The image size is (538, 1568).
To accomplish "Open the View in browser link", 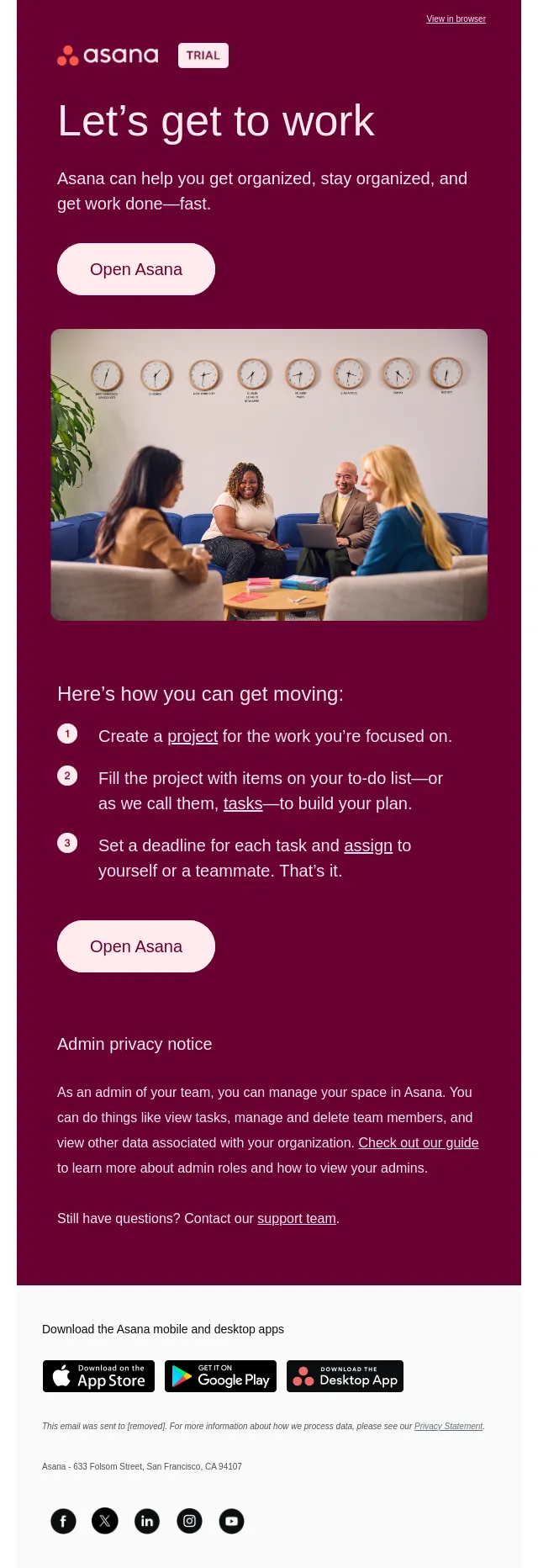I will (456, 19).
